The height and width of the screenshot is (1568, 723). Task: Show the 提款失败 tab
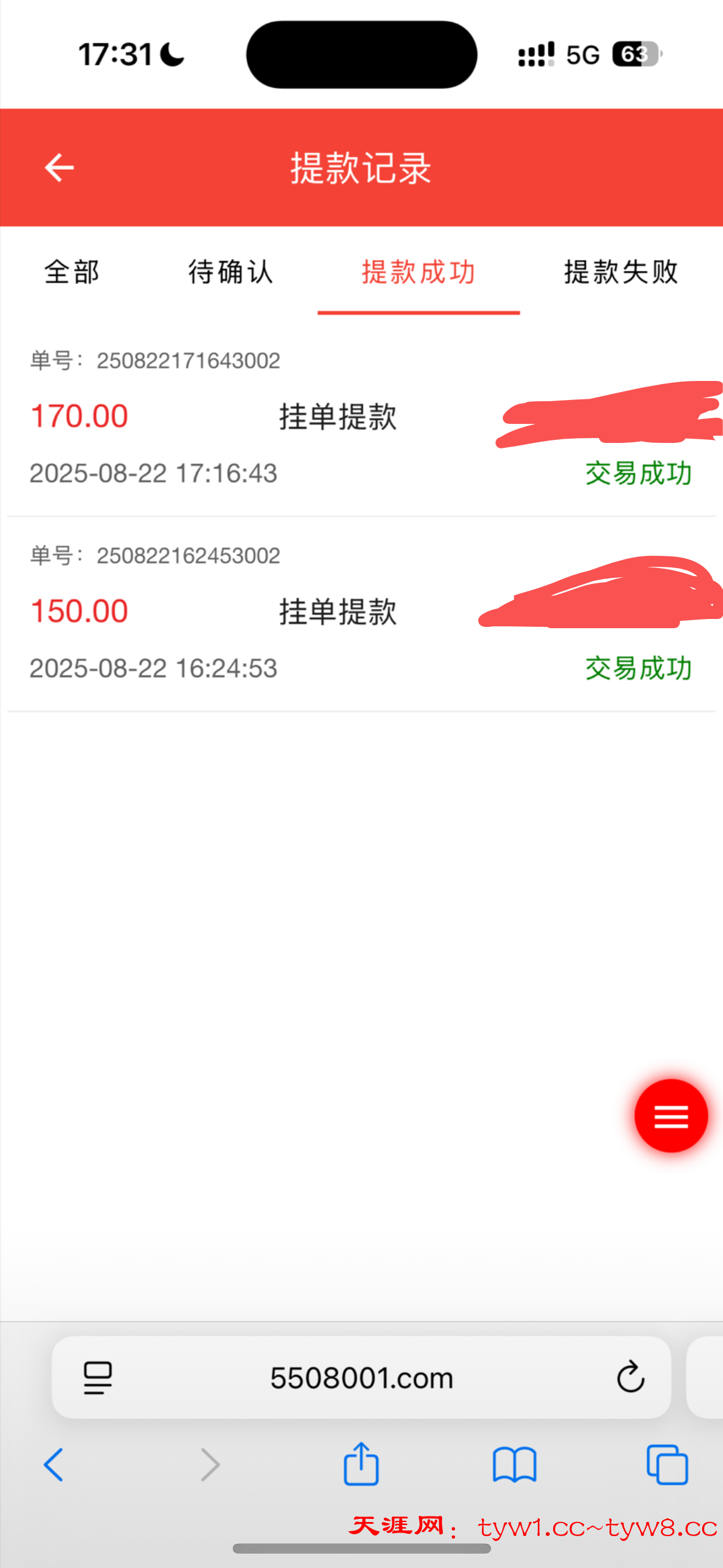(621, 272)
